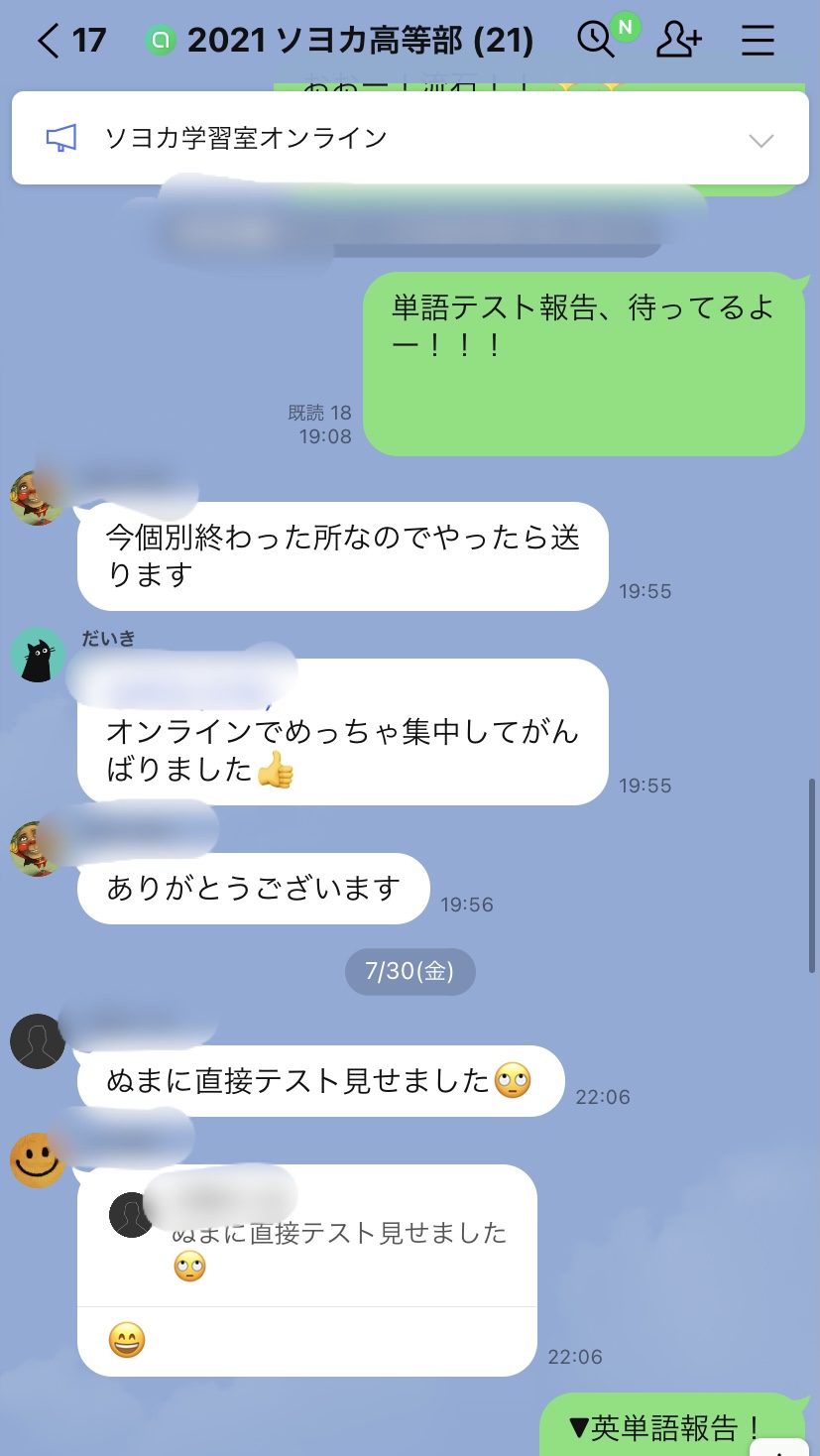
Task: Open the hamburger chat menu
Action: [x=759, y=41]
